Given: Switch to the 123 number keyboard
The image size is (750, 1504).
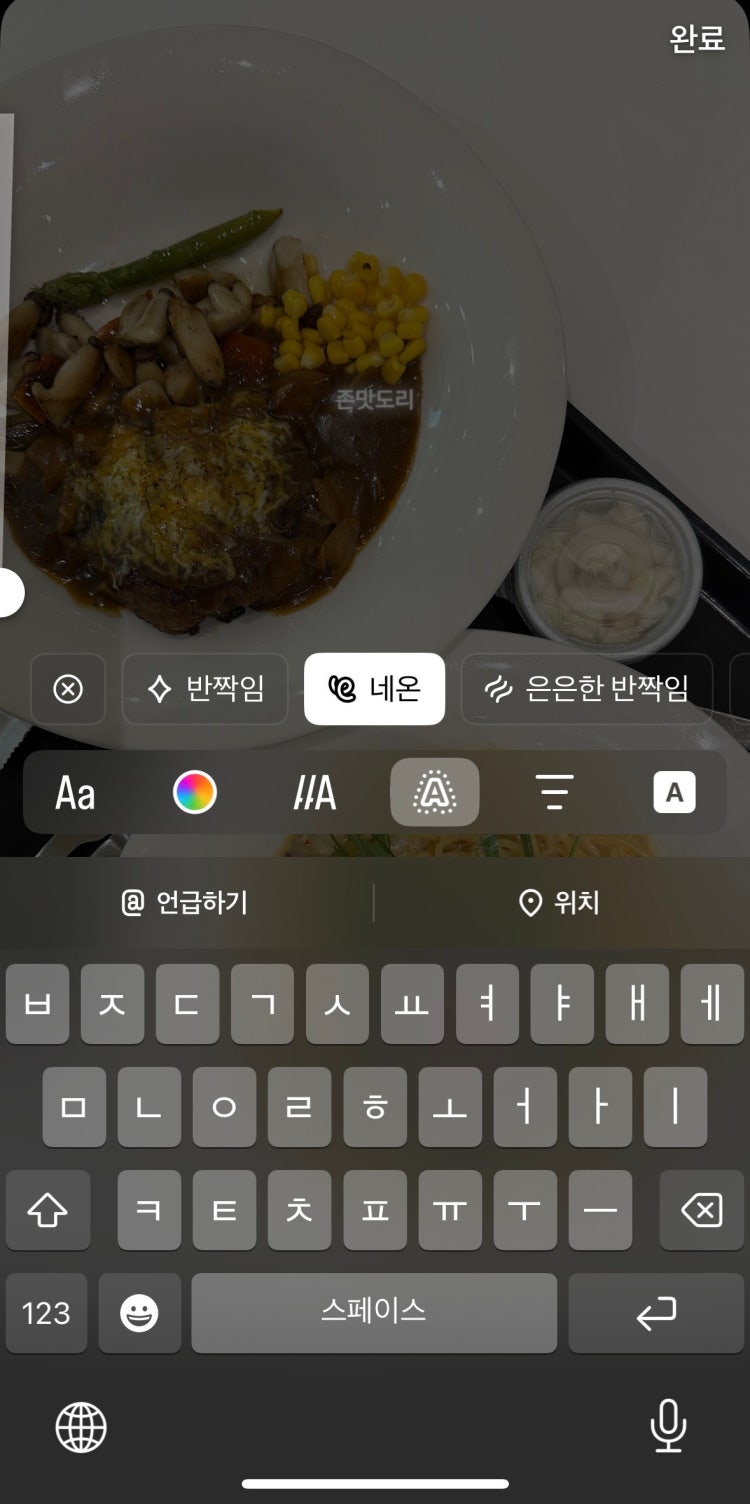Looking at the screenshot, I should point(46,1313).
